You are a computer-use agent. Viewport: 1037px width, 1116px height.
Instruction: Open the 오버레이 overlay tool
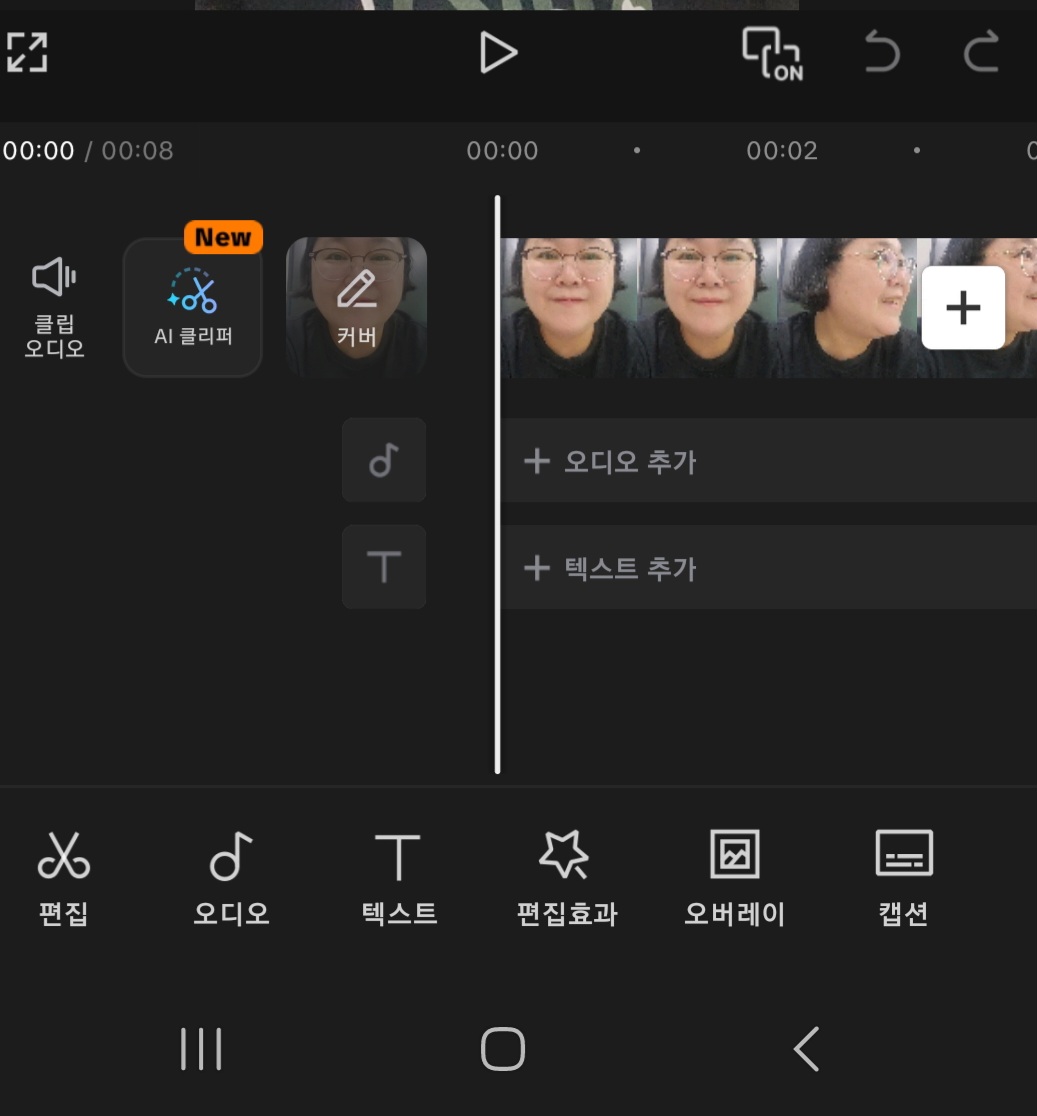(734, 878)
